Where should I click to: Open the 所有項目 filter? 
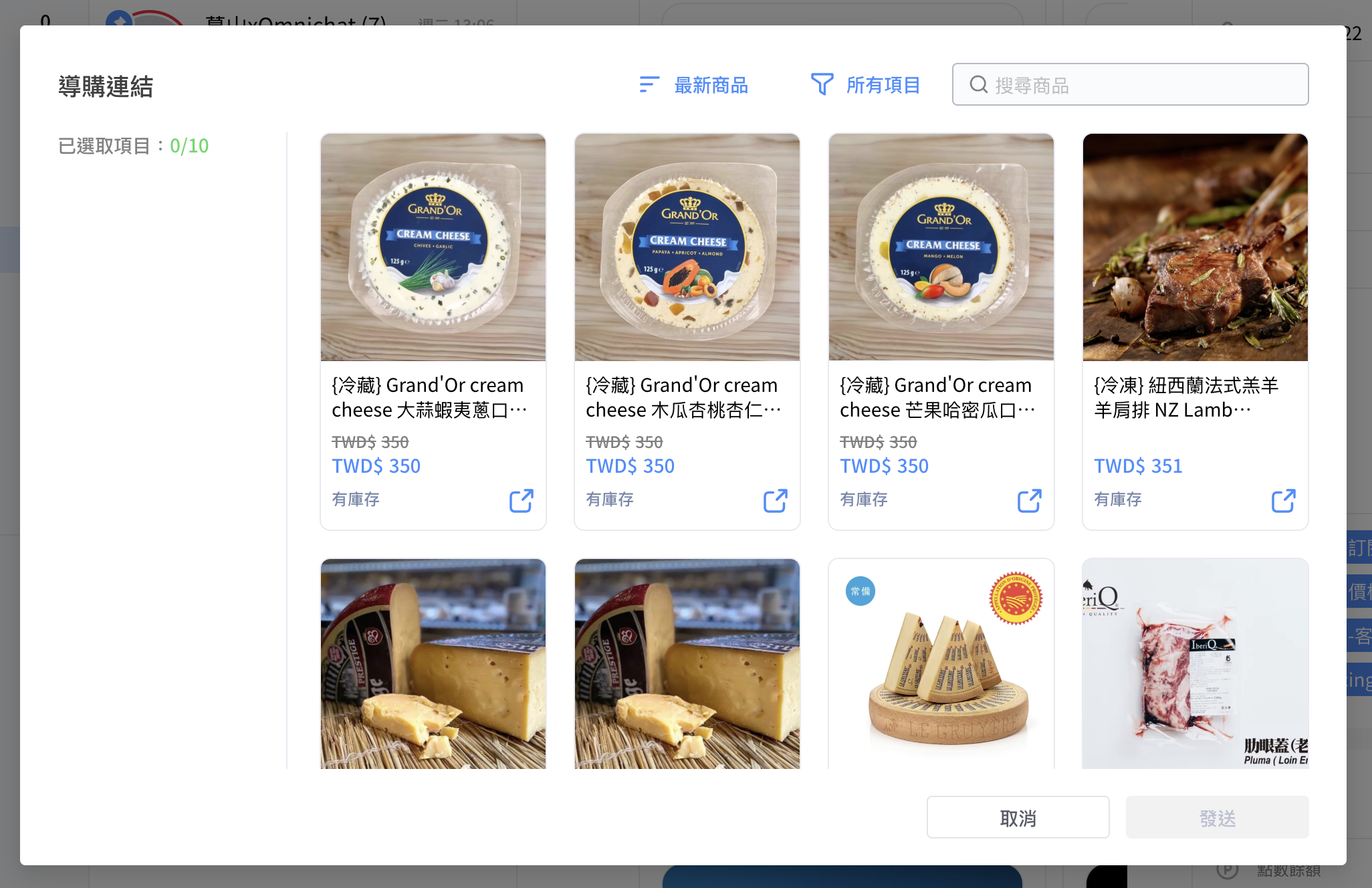tap(866, 85)
